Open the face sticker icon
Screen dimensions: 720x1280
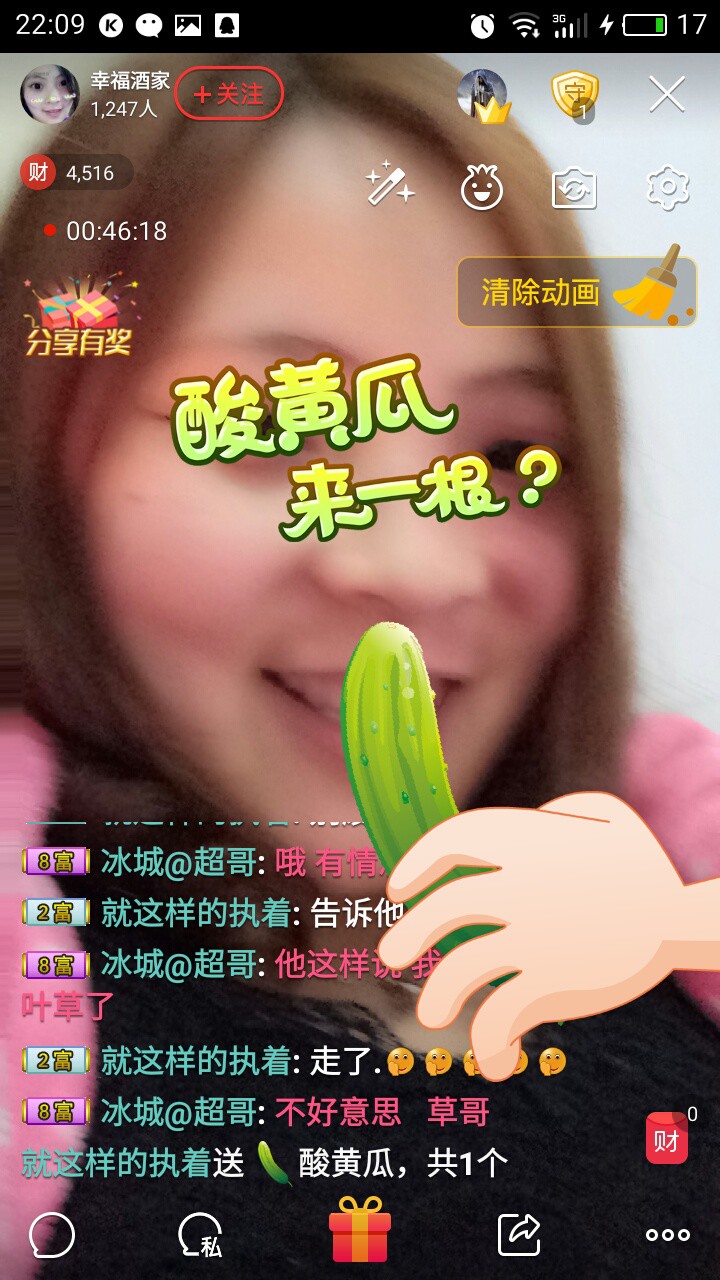point(482,187)
